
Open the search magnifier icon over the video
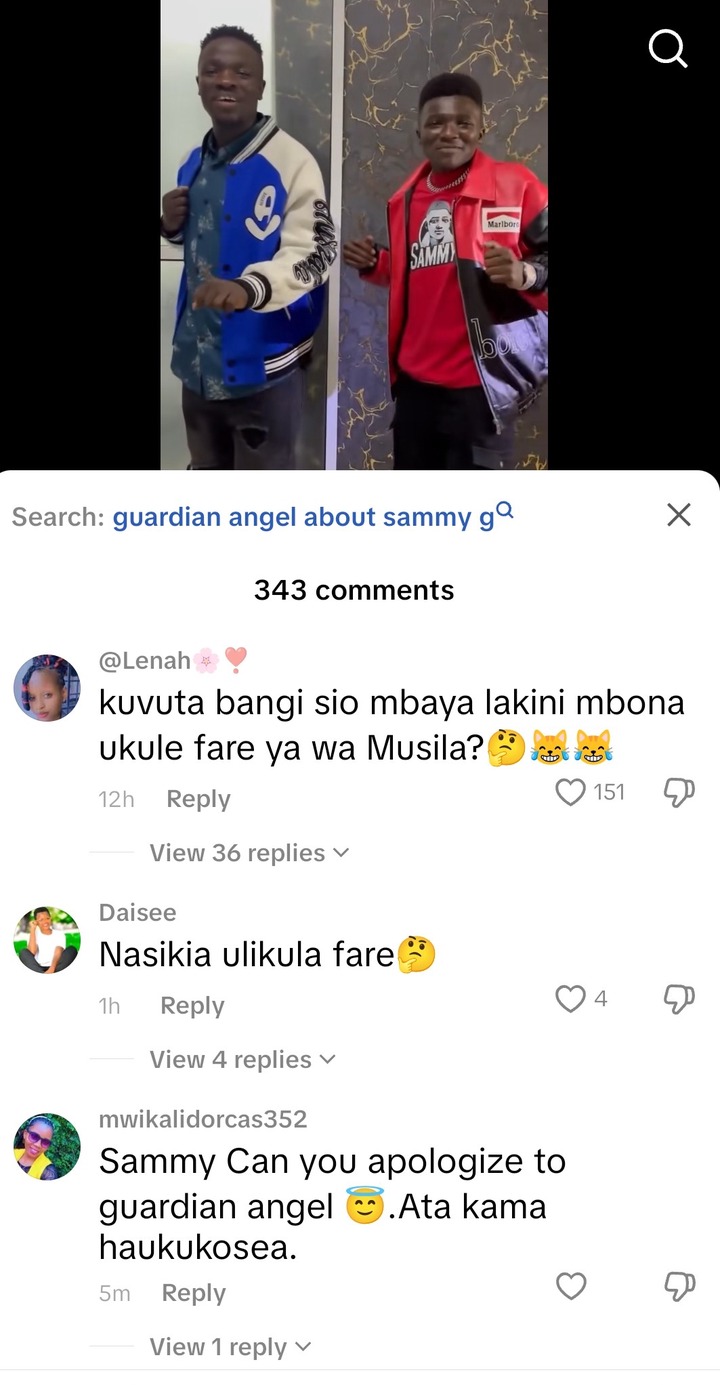667,47
